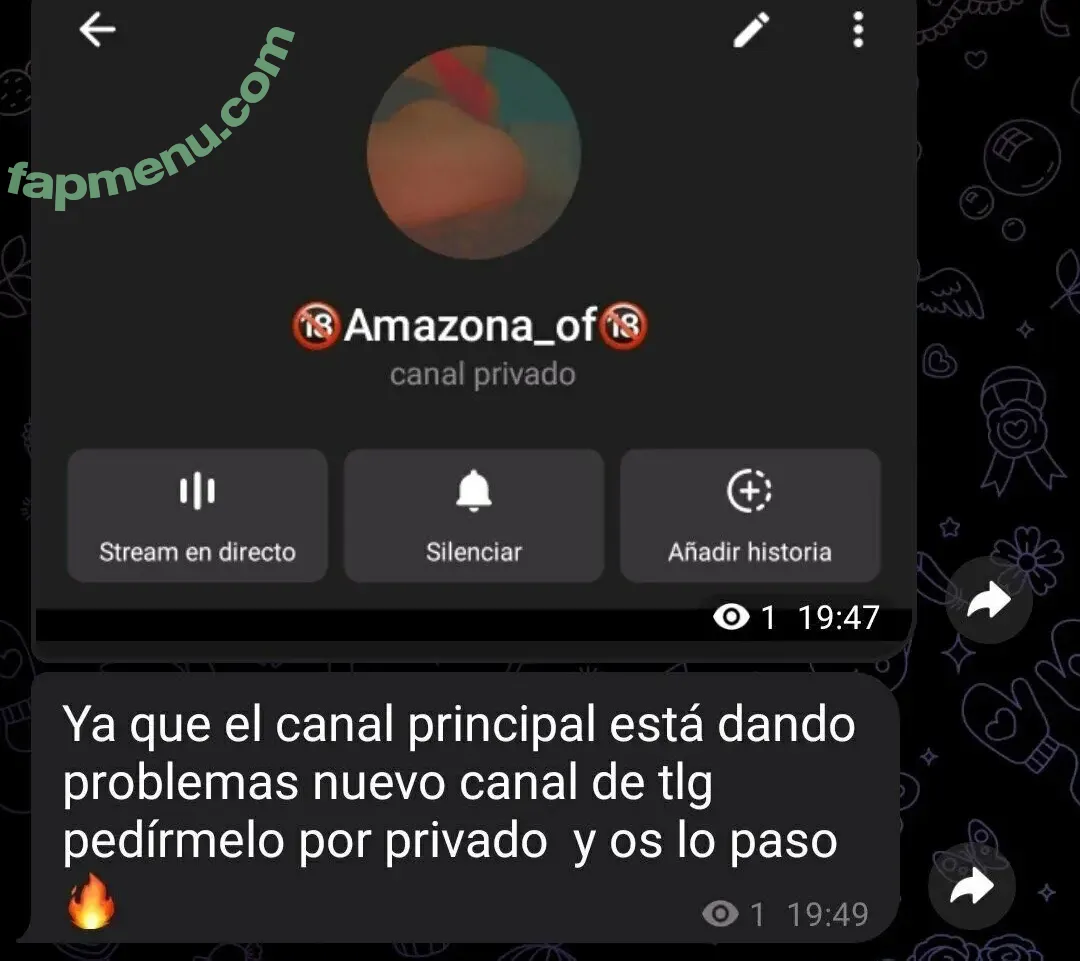Forward the 'nuevo canal de tlg' text message
Image resolution: width=1080 pixels, height=961 pixels.
click(x=970, y=886)
